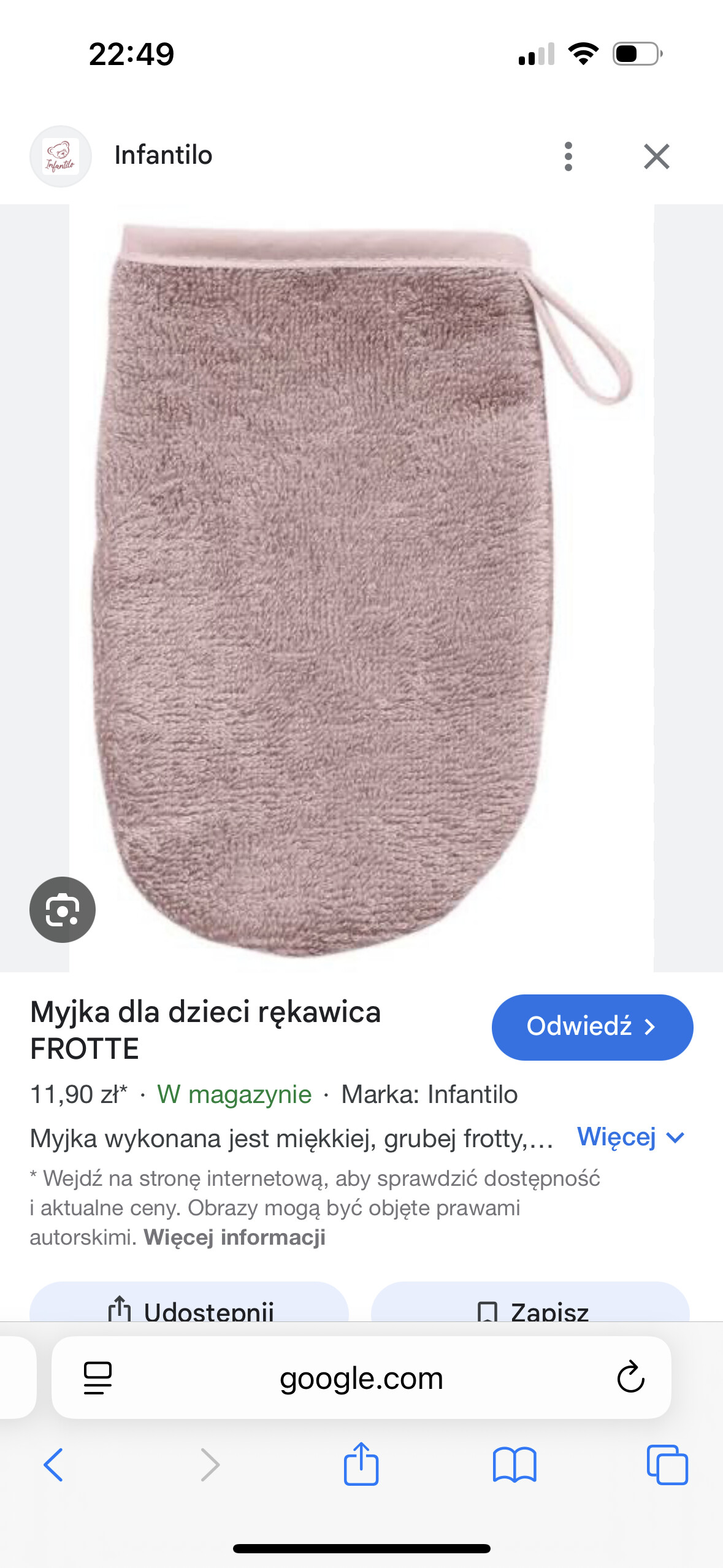723x1568 pixels.
Task: Visit the store via Odwiedź button
Action: tap(592, 1027)
